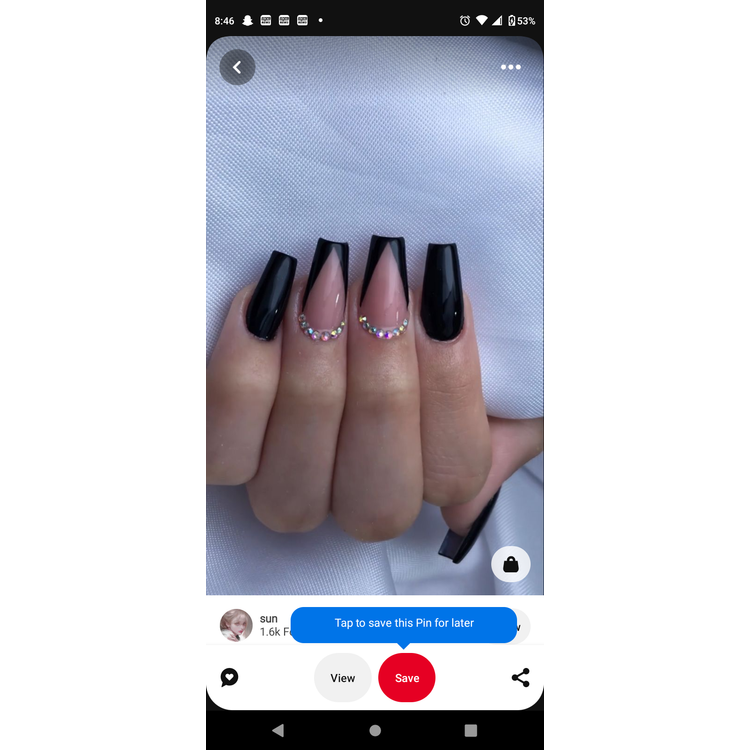Tap the shopping bag icon on image

[x=511, y=565]
